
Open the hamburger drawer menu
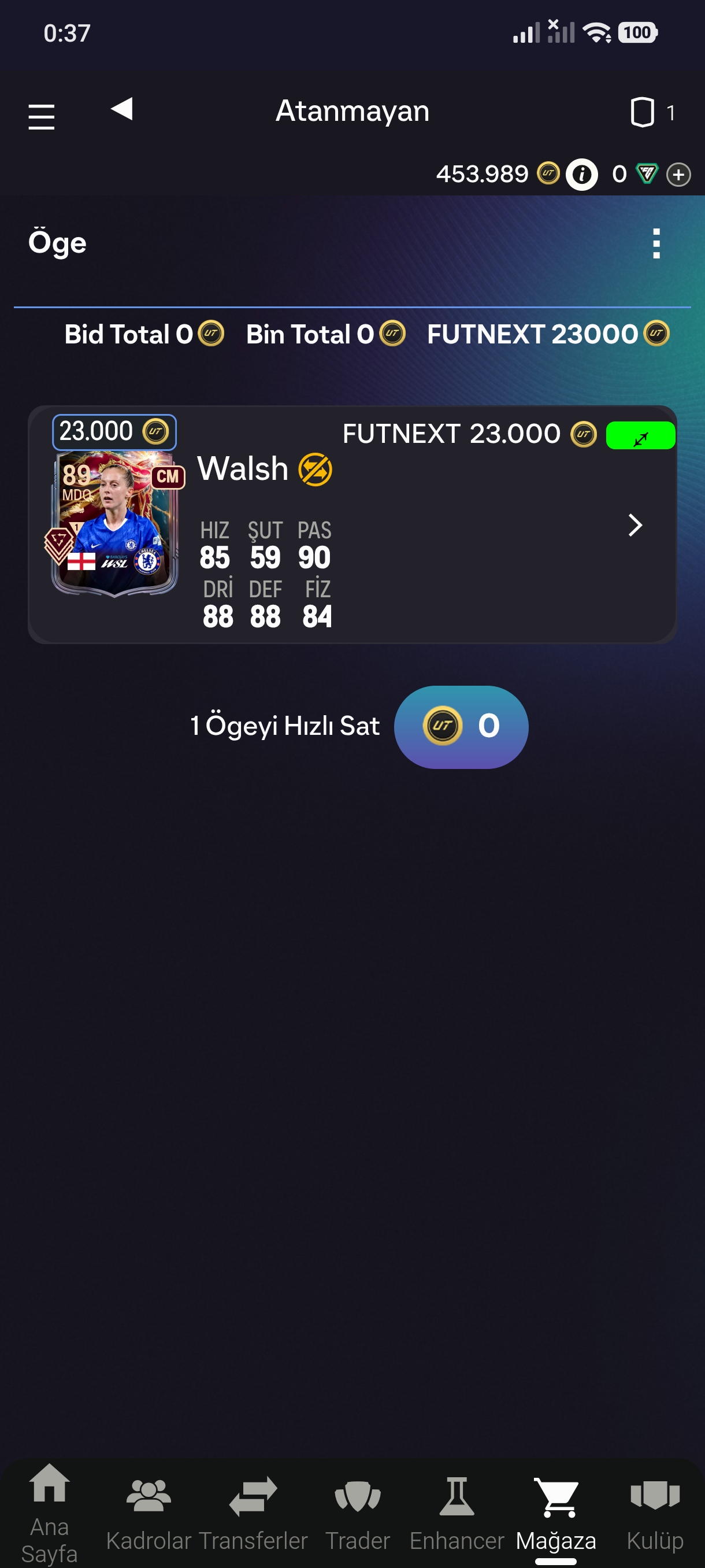[42, 116]
